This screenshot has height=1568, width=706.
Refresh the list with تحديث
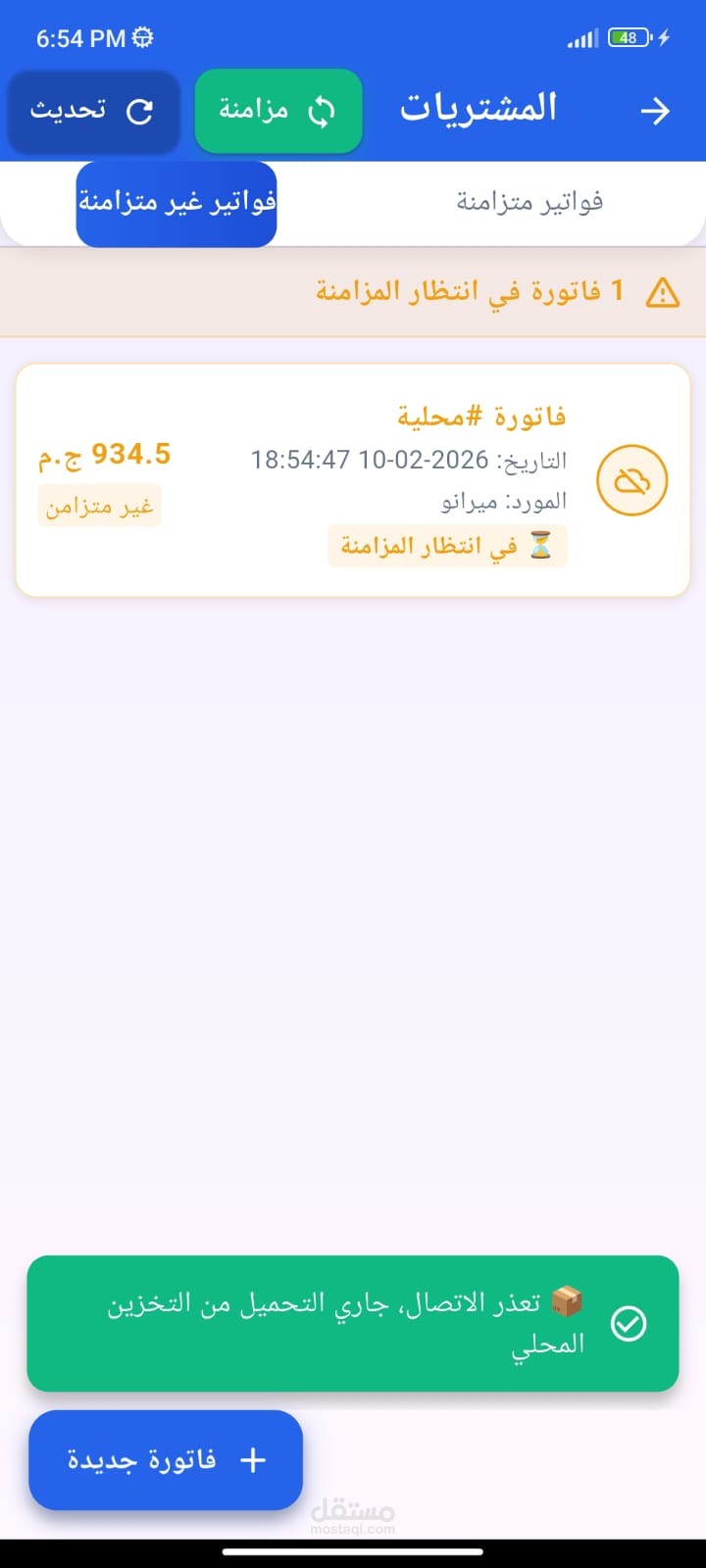[x=93, y=111]
